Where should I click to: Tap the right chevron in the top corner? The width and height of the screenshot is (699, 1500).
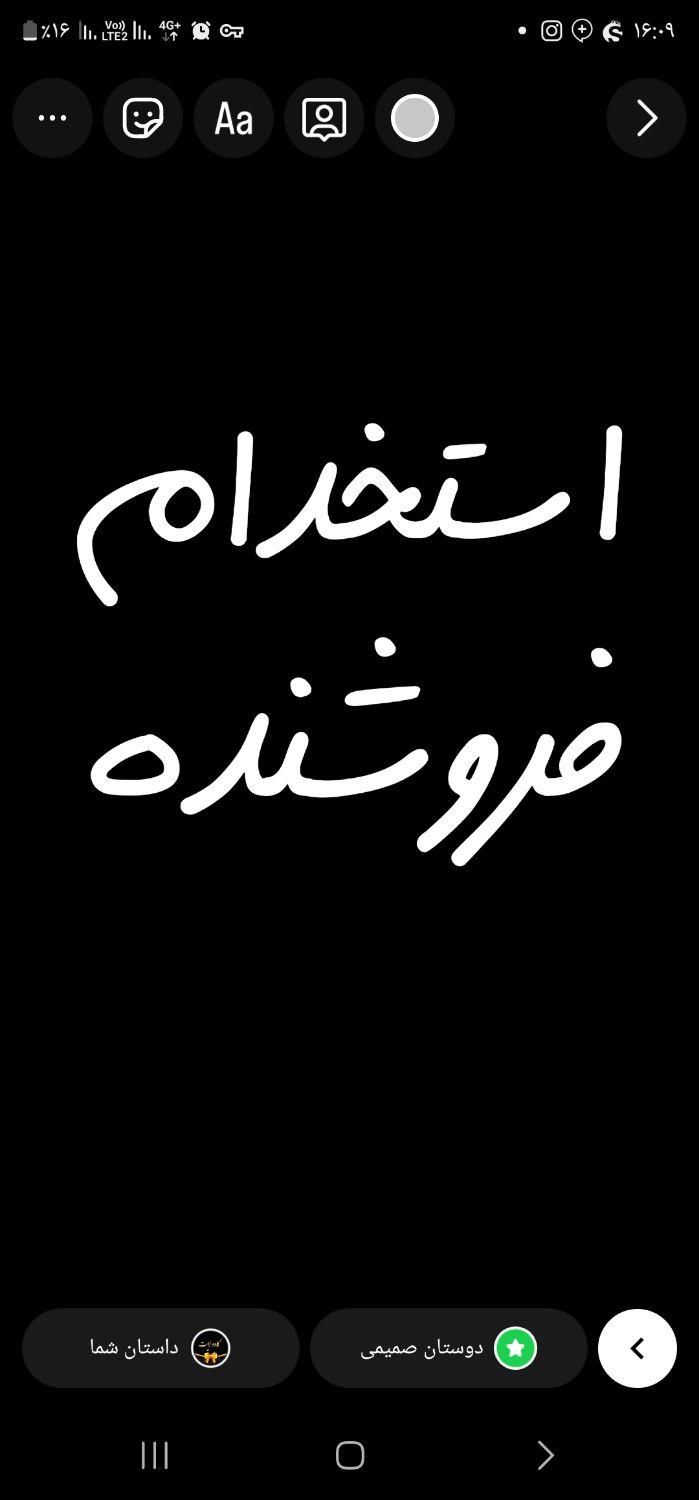646,118
